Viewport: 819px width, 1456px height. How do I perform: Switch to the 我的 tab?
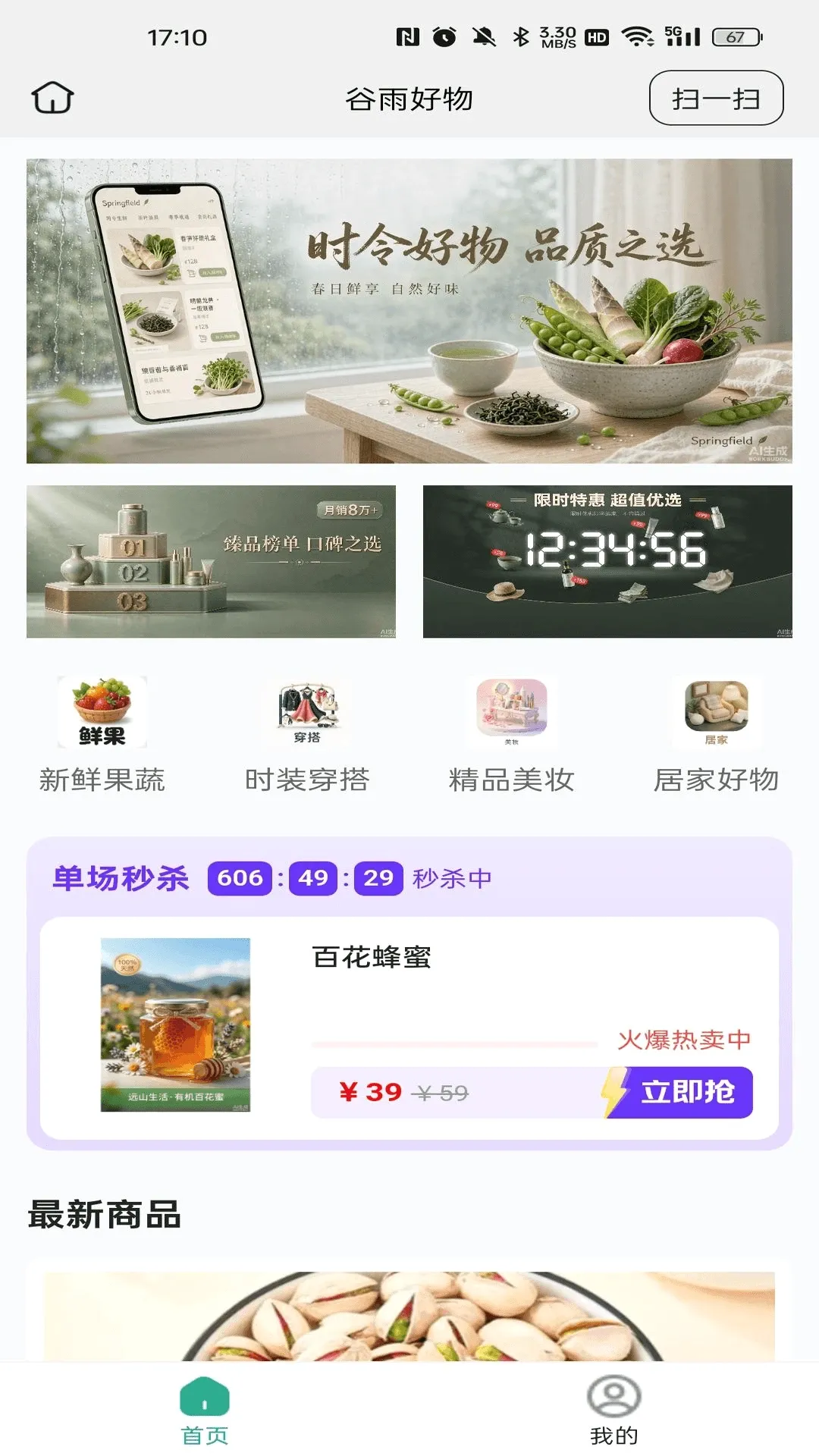tap(614, 1410)
